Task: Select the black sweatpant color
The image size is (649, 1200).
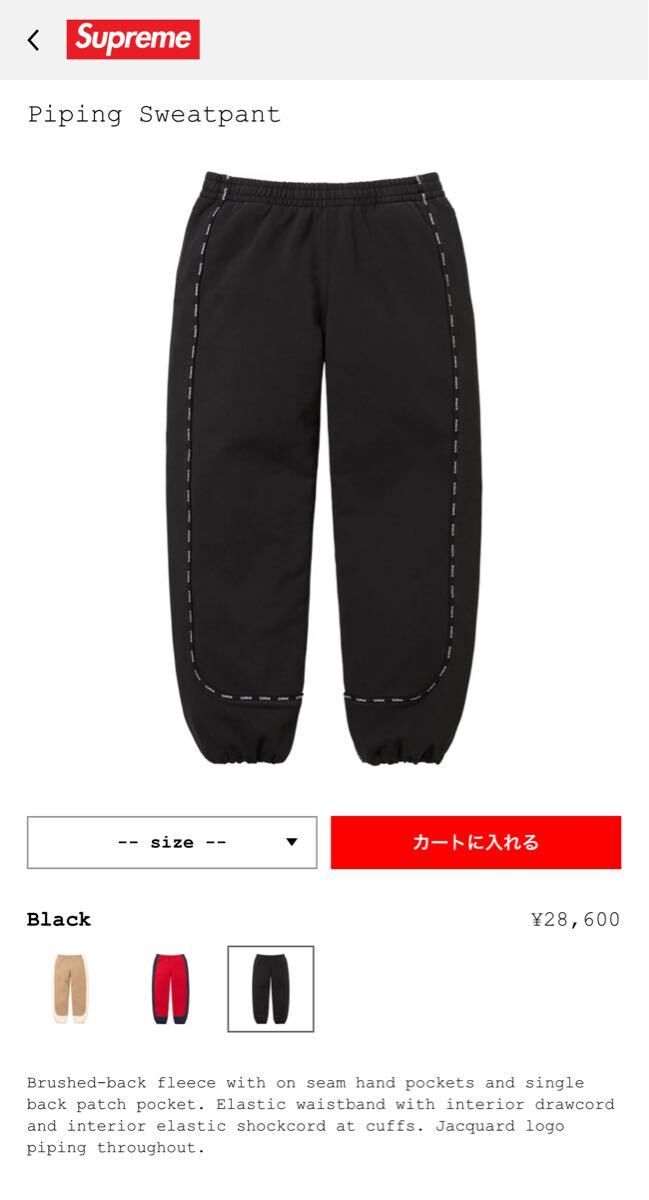Action: pos(270,988)
